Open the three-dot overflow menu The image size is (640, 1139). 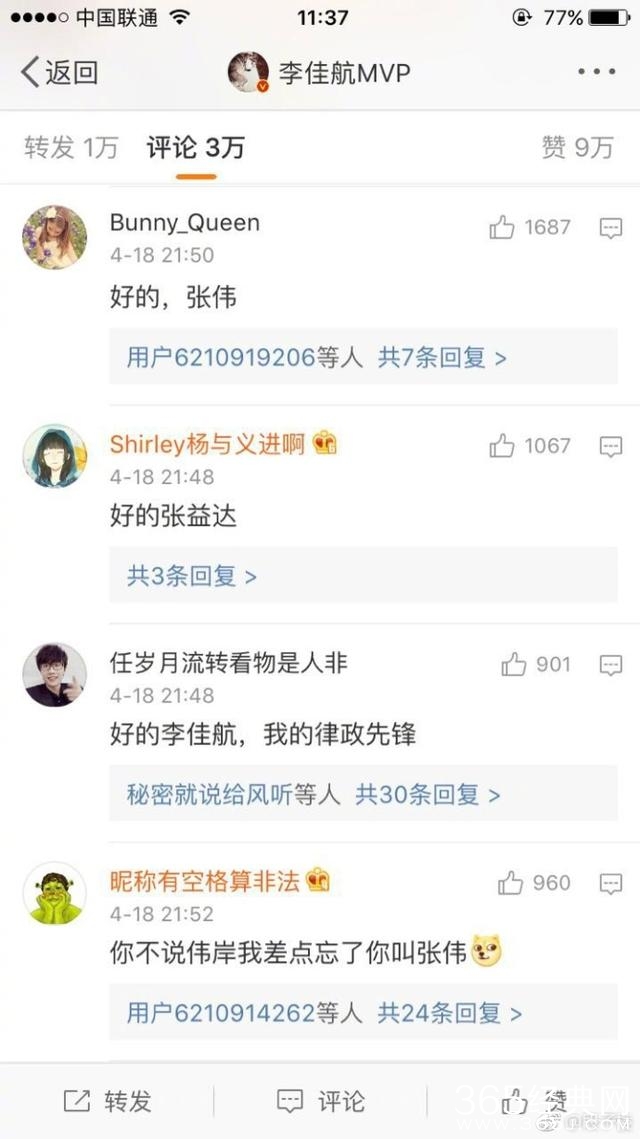(x=596, y=72)
